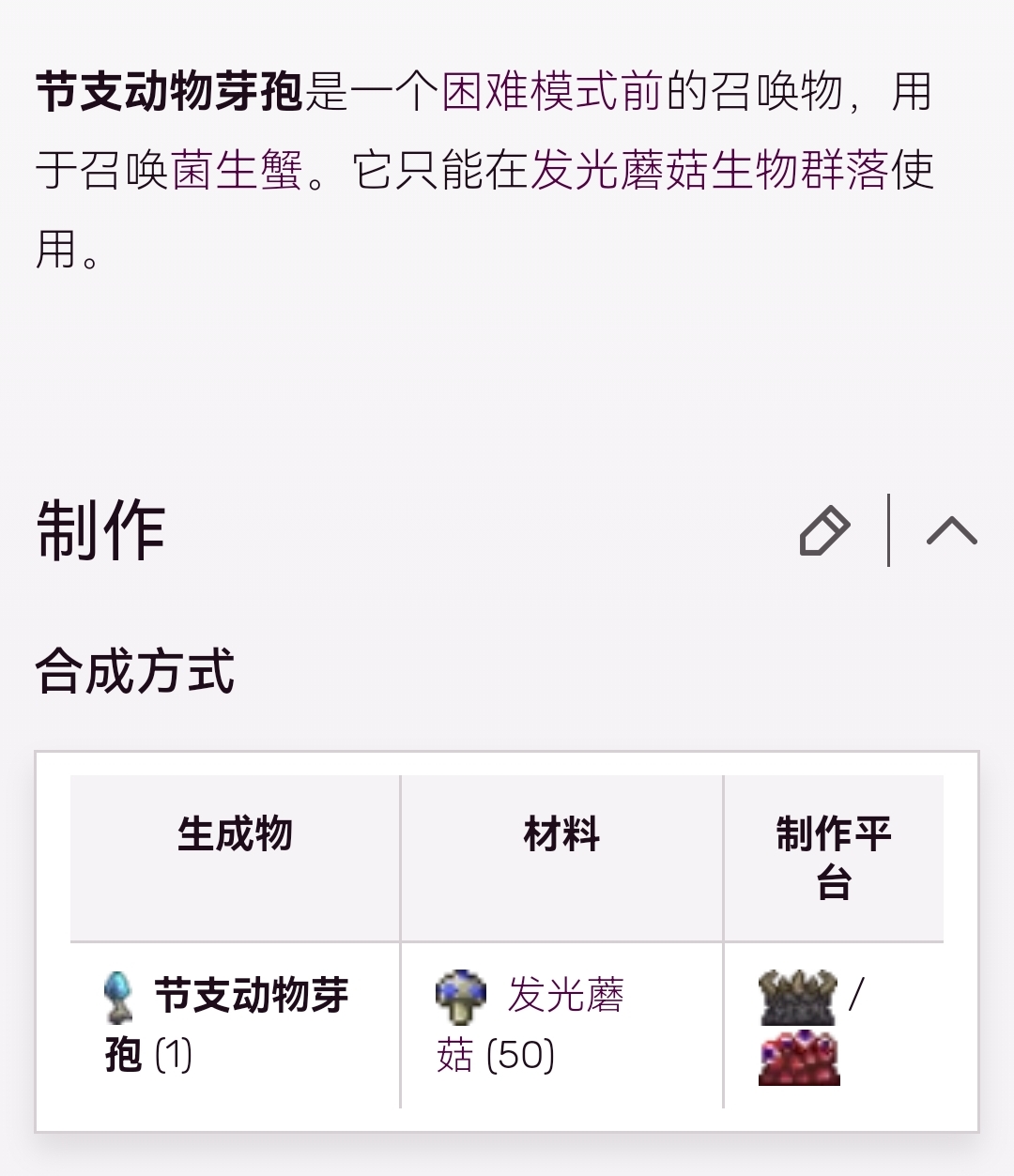Open the Crimson Altar crafting station icon
1014x1176 pixels.
pyautogui.click(x=799, y=1058)
